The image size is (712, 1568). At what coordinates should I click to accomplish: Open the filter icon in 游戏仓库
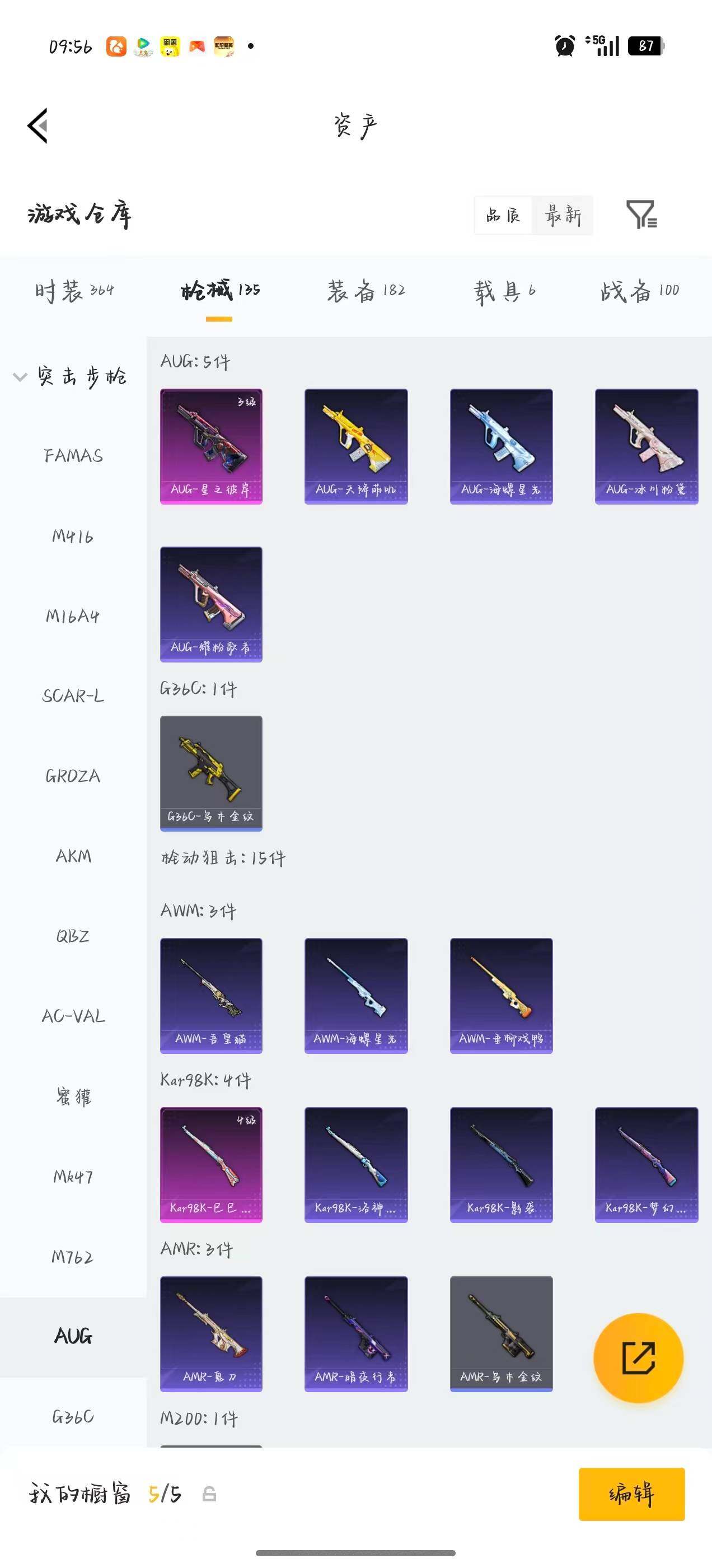pyautogui.click(x=641, y=214)
